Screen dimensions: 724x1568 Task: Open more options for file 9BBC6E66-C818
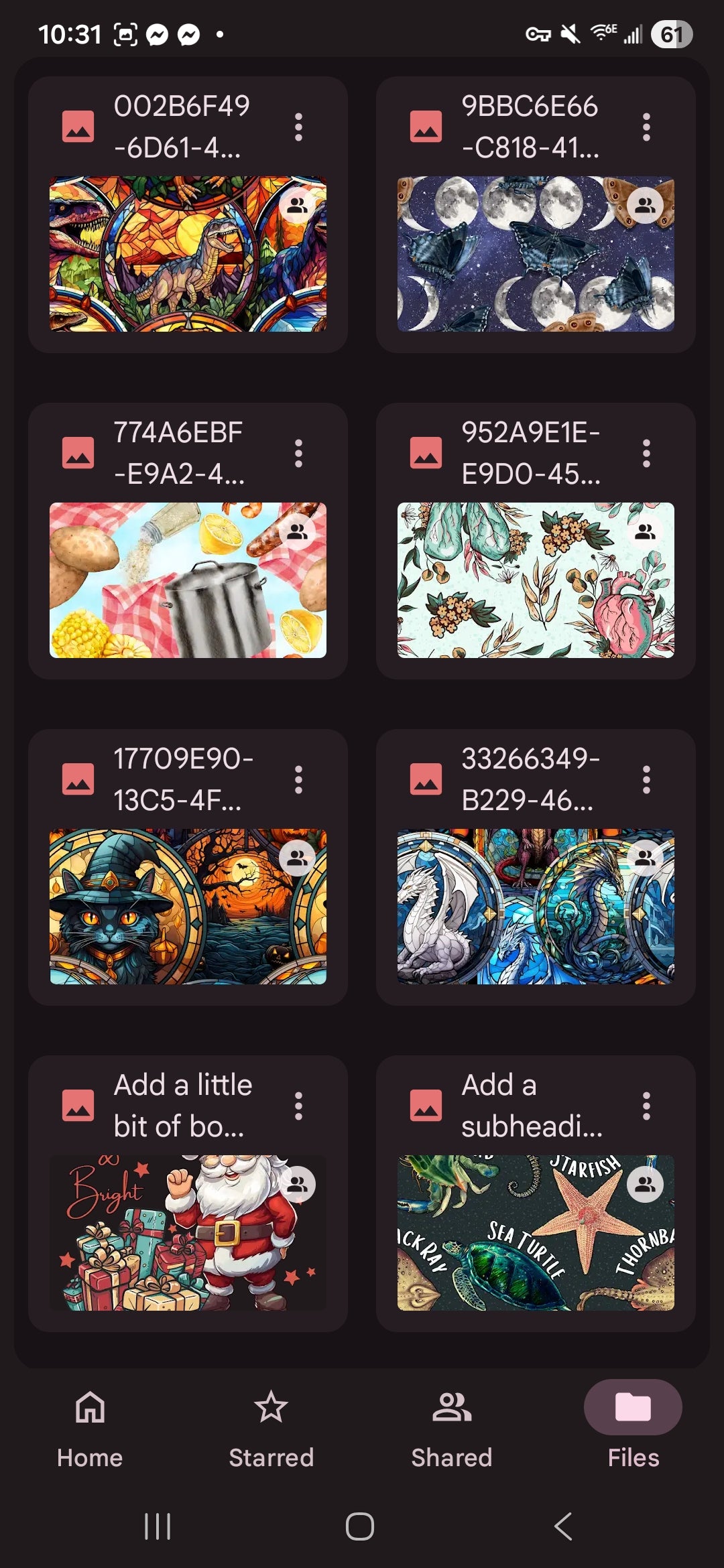[646, 127]
